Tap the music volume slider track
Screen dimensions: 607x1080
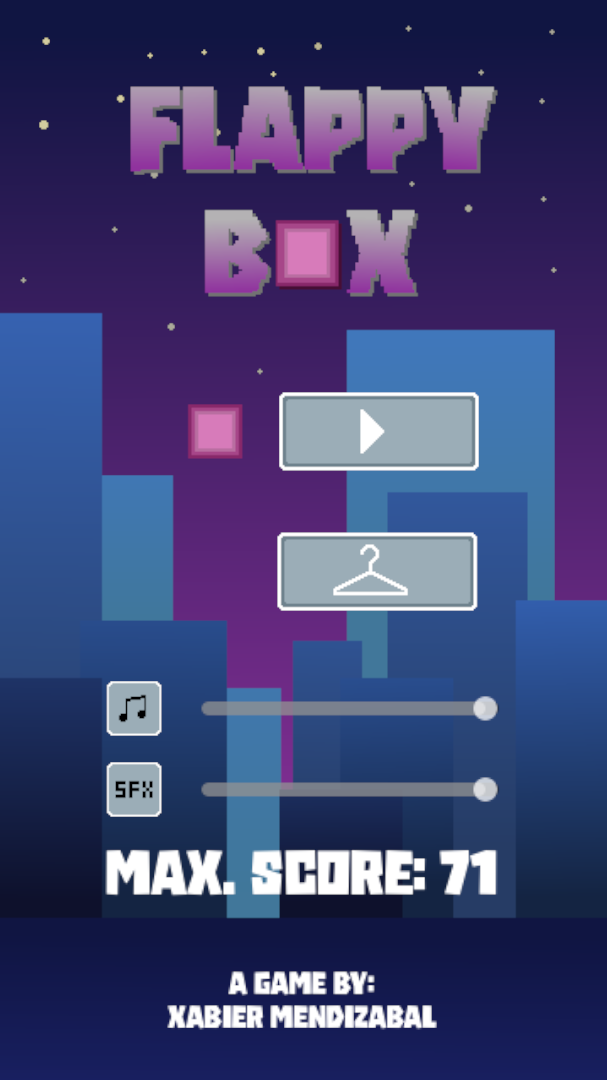click(340, 708)
